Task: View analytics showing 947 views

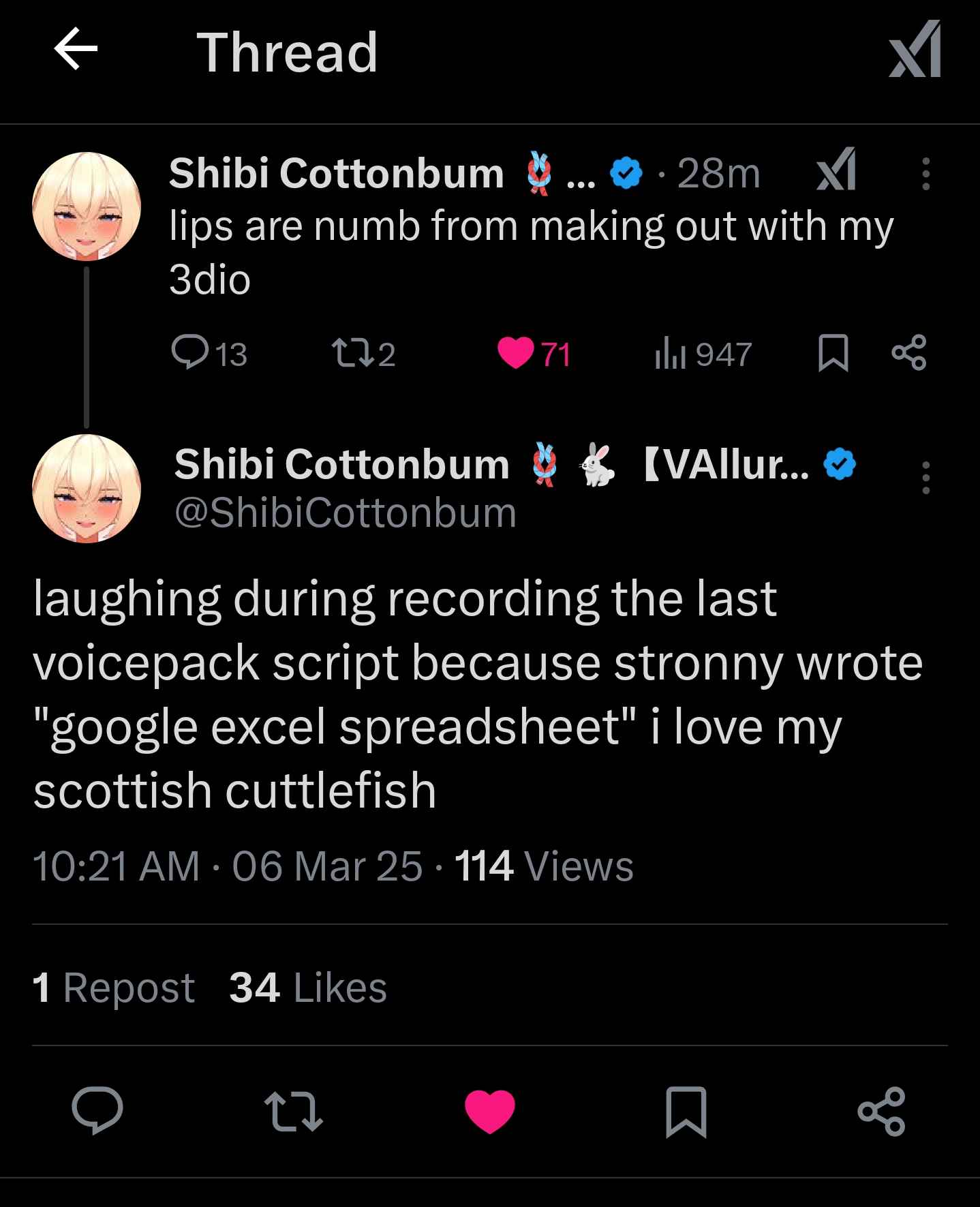Action: [670, 354]
